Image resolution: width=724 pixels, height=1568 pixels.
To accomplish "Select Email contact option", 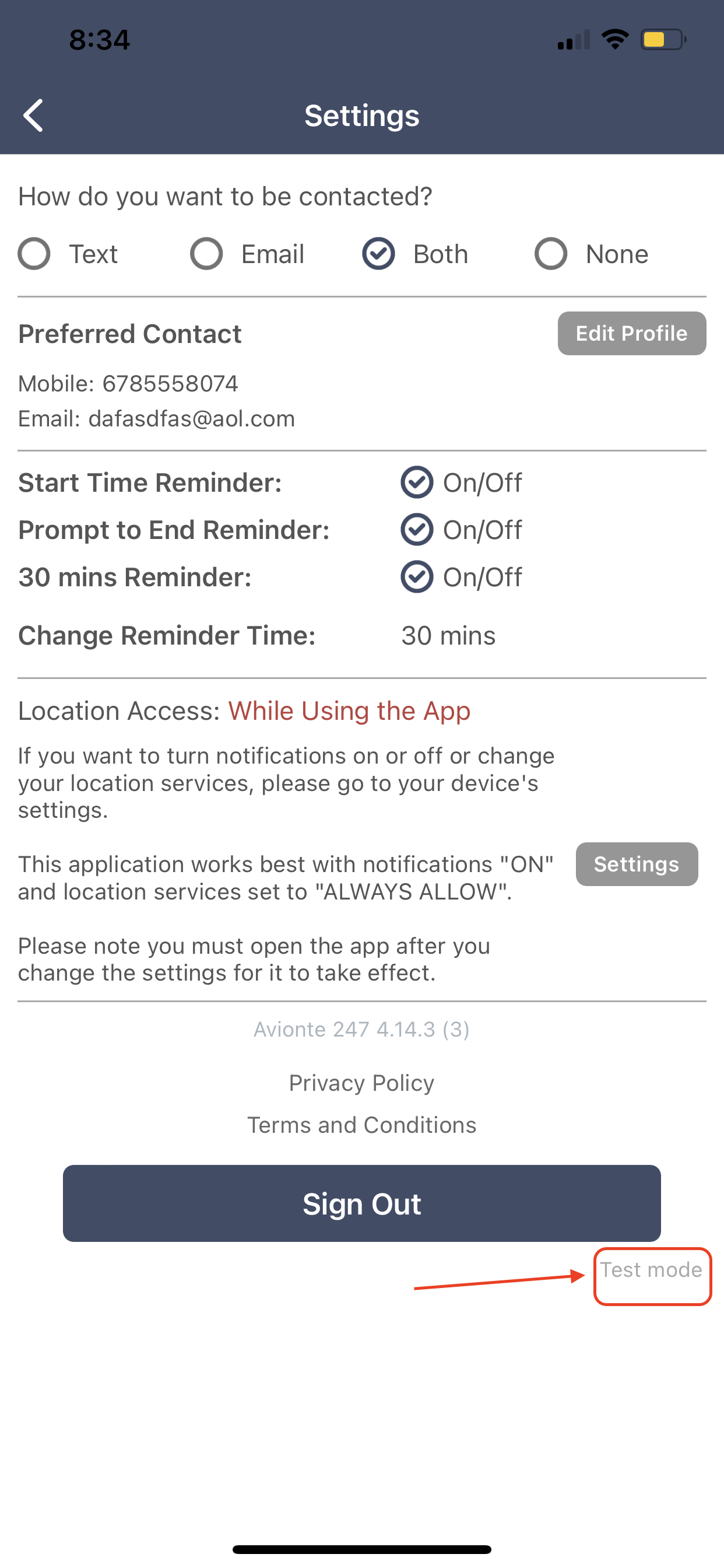I will click(207, 254).
